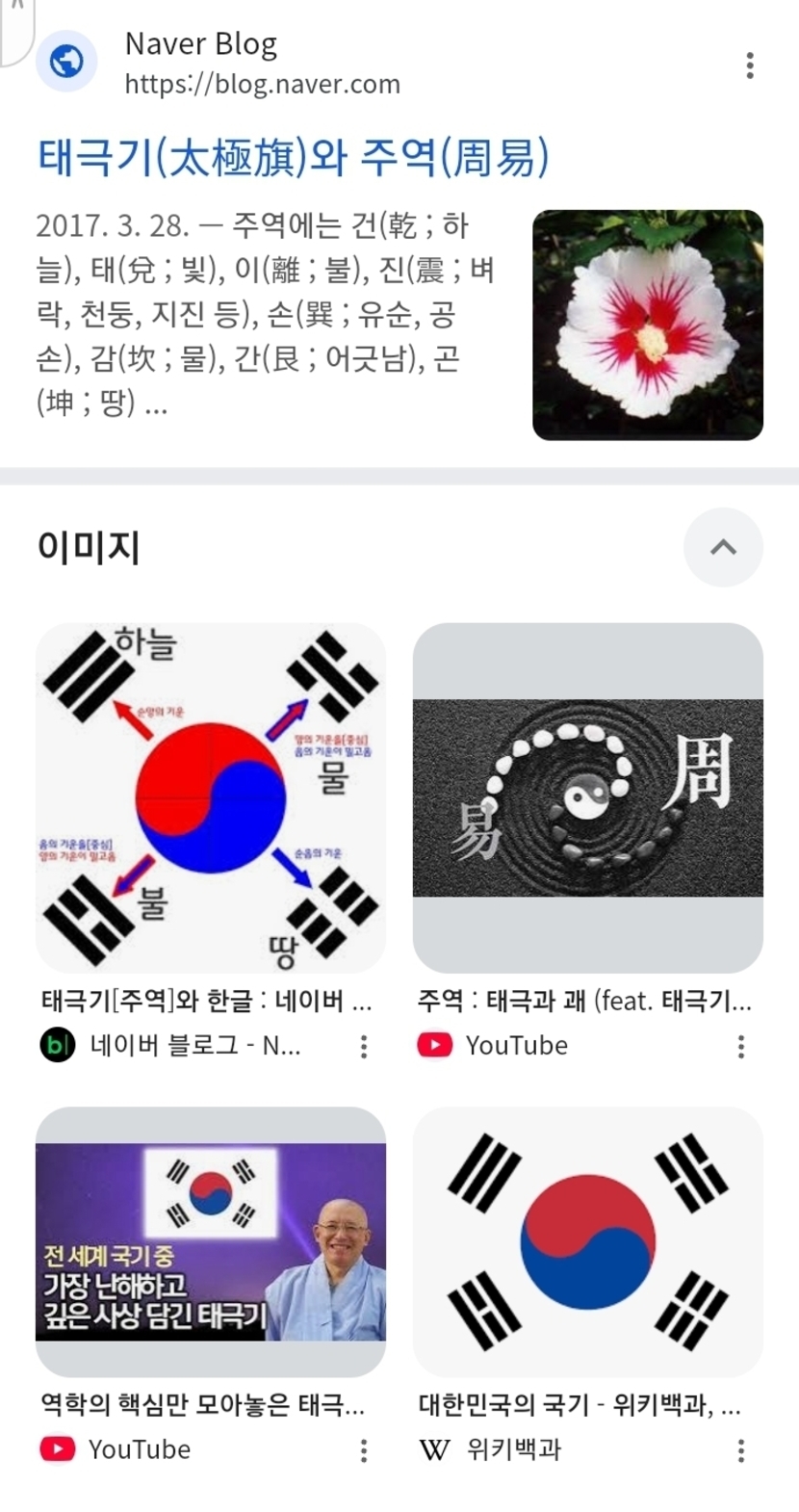Show options for 주역 : 태극과 괘 result

[x=740, y=1047]
